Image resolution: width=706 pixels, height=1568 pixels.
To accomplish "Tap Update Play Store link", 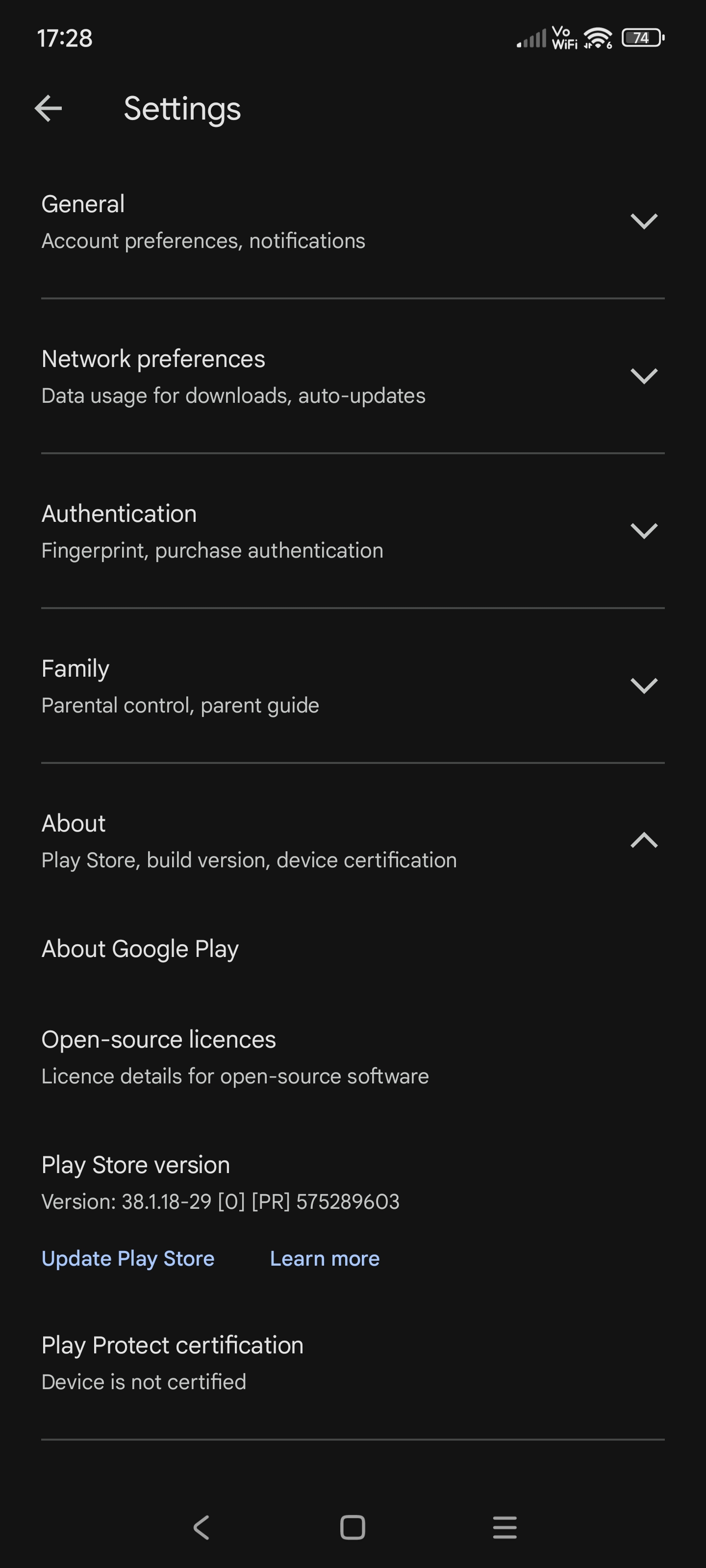I will click(x=128, y=1258).
